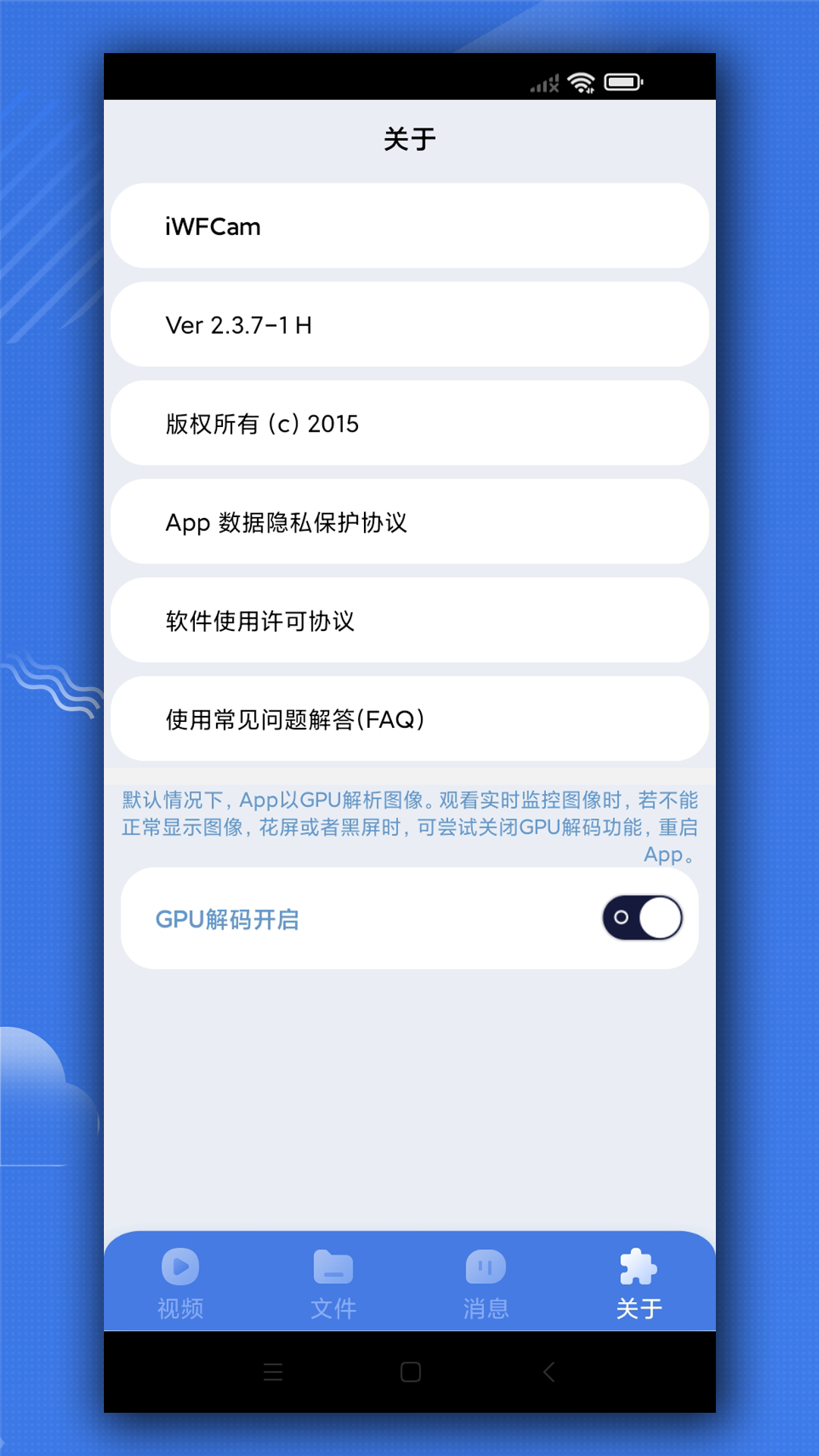Switch to the 视频 tab
Image resolution: width=819 pixels, height=1456 pixels.
(180, 1283)
